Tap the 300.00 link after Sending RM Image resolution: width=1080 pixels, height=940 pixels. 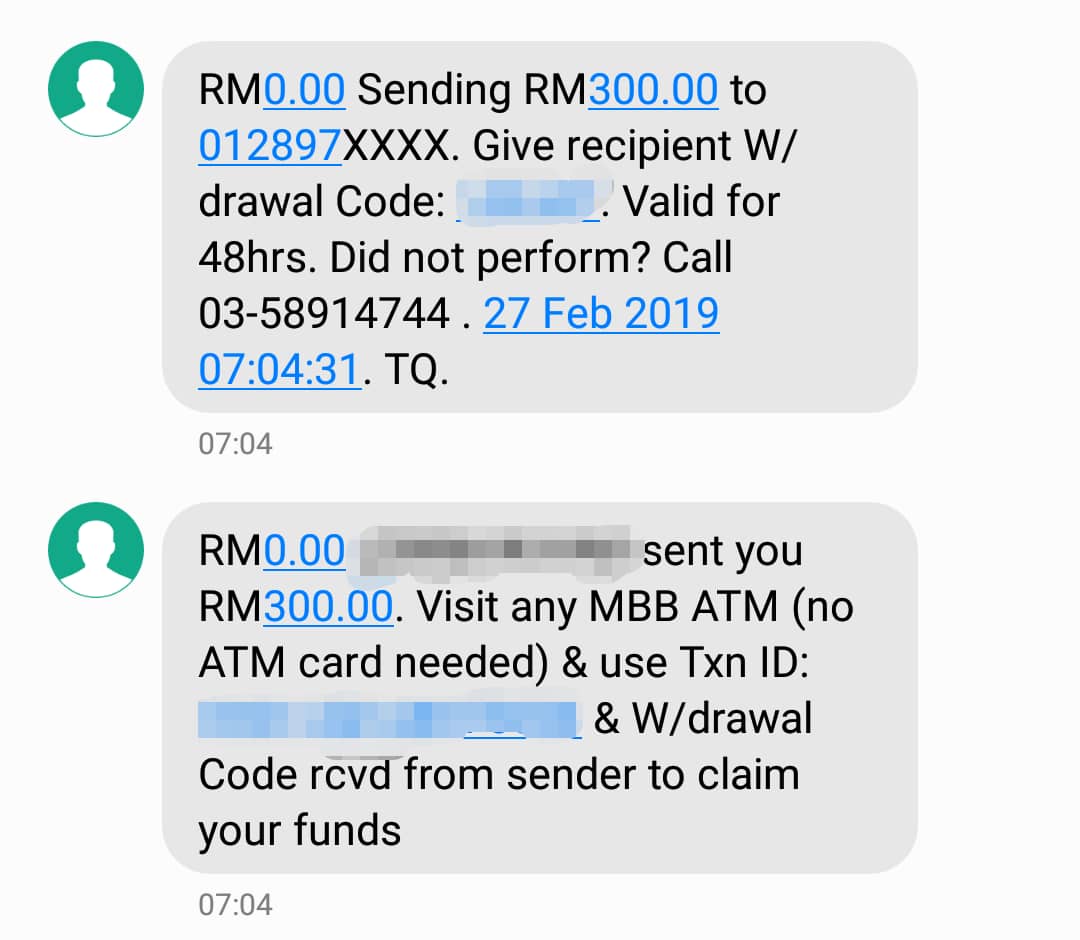click(x=653, y=91)
